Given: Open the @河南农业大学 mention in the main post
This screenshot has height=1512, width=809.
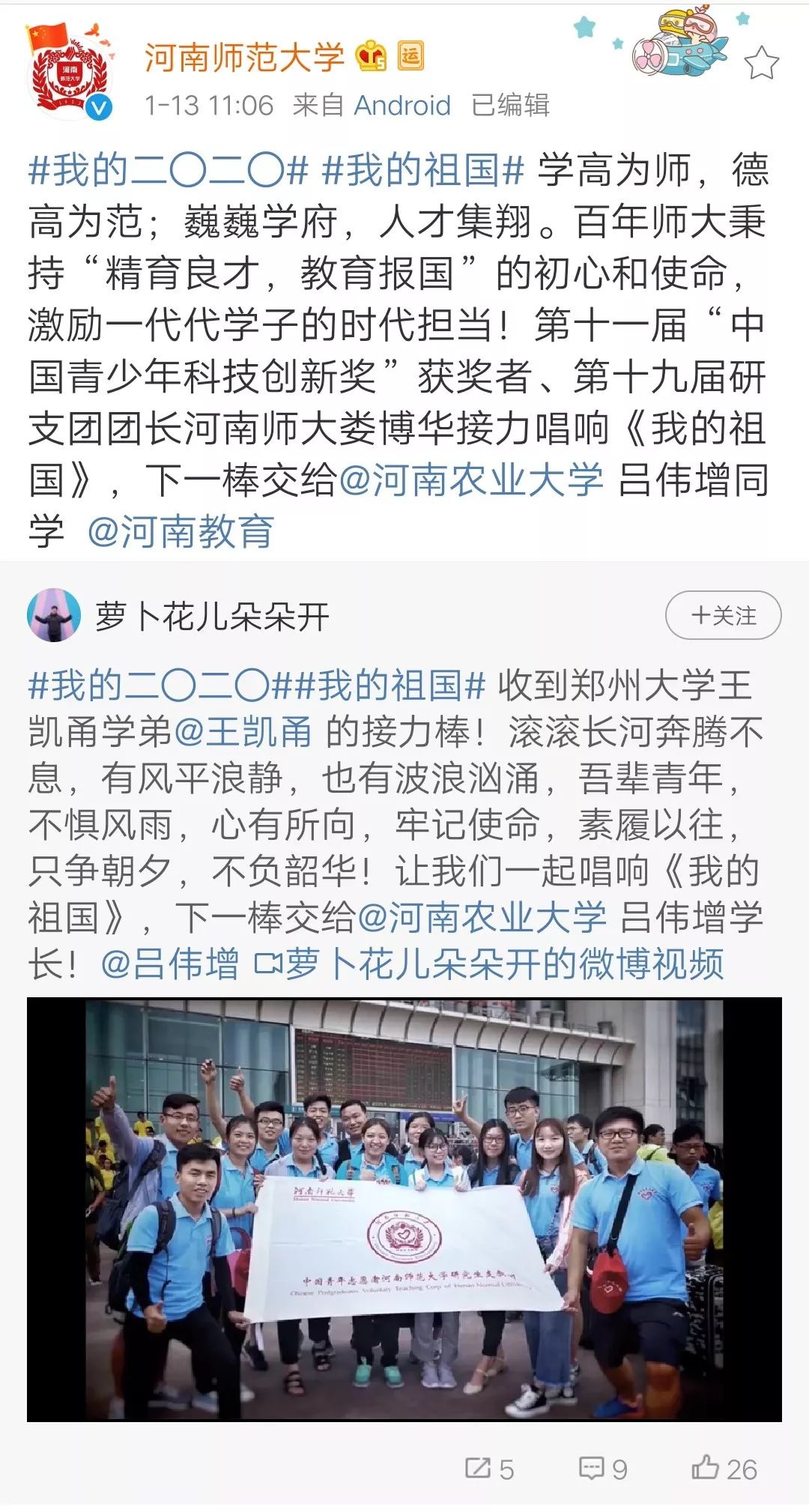Looking at the screenshot, I should click(x=471, y=480).
